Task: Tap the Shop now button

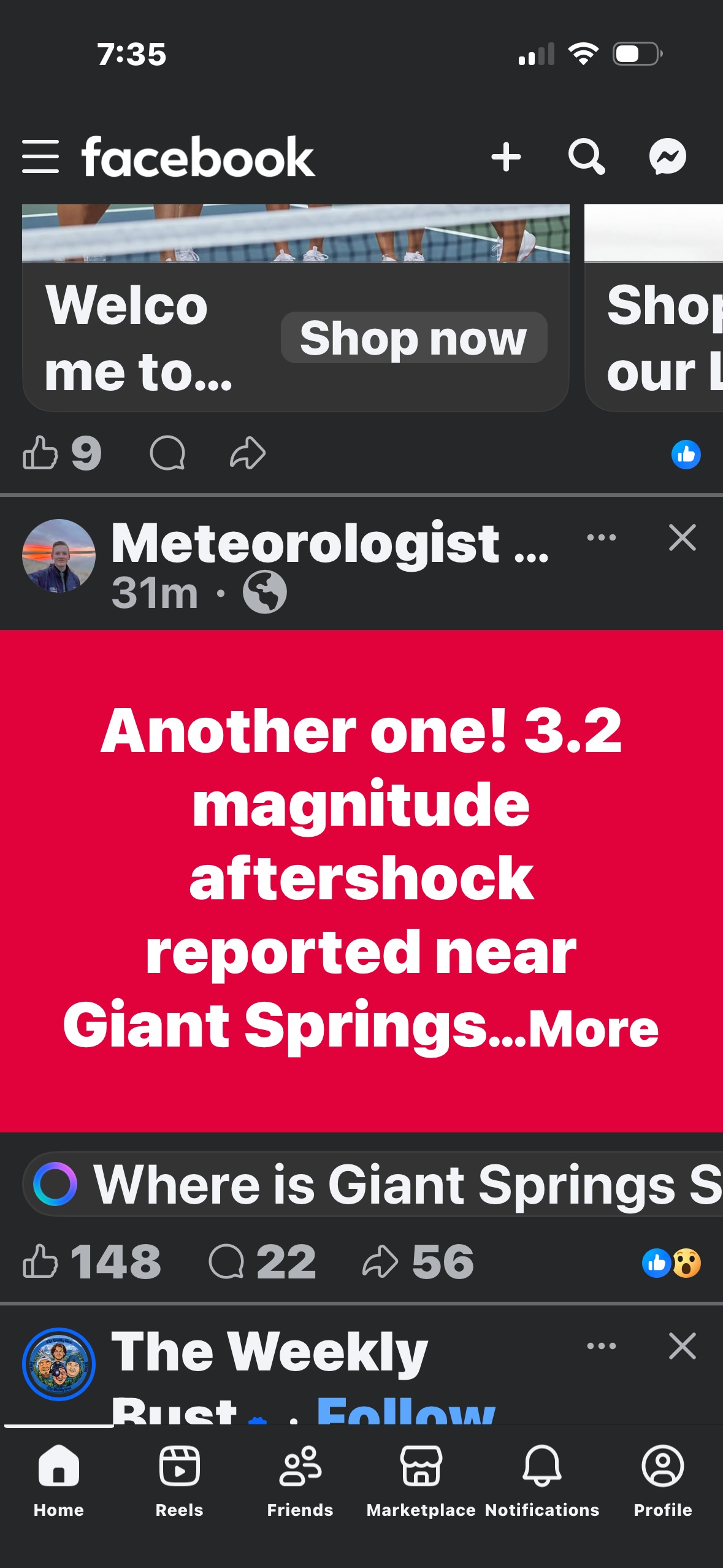Action: (413, 338)
